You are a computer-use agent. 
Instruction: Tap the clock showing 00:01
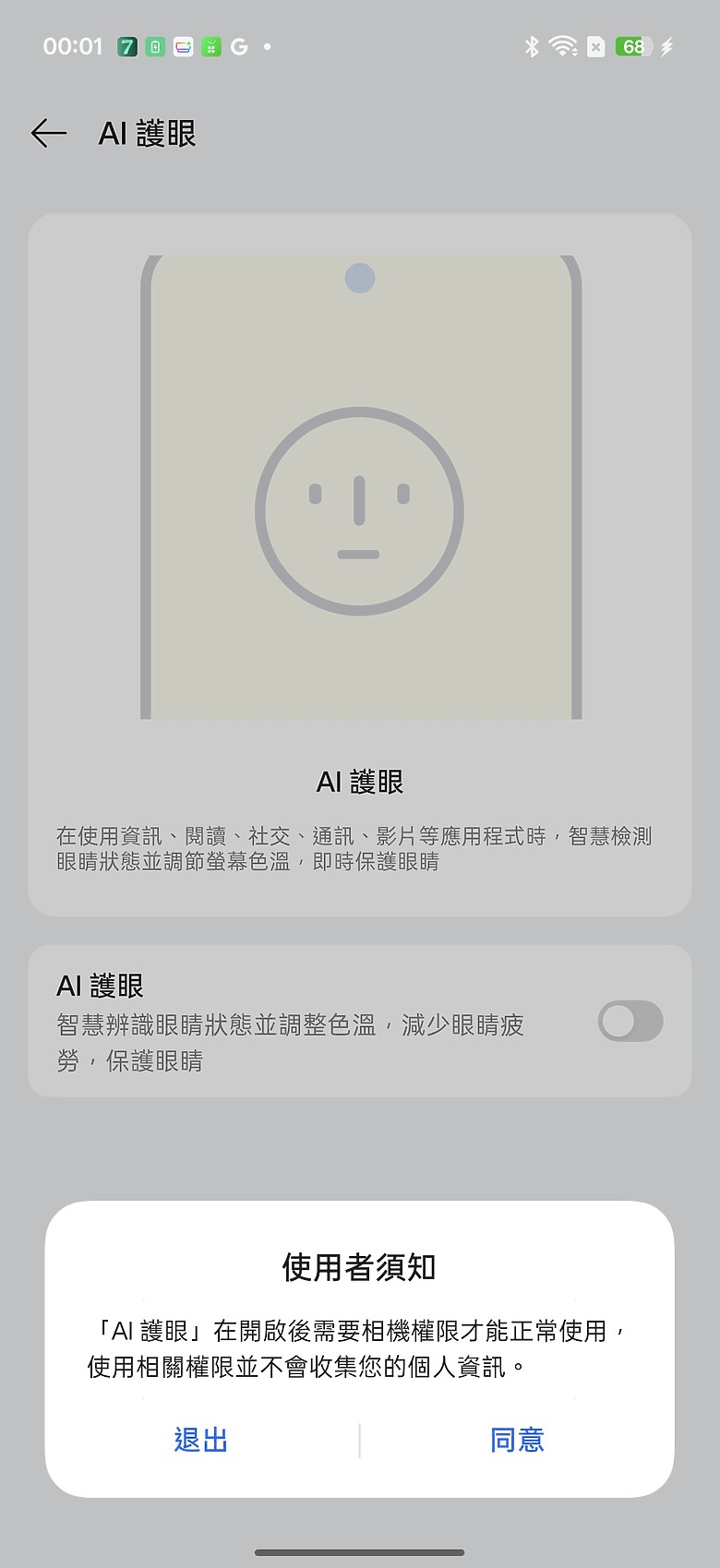point(72,46)
